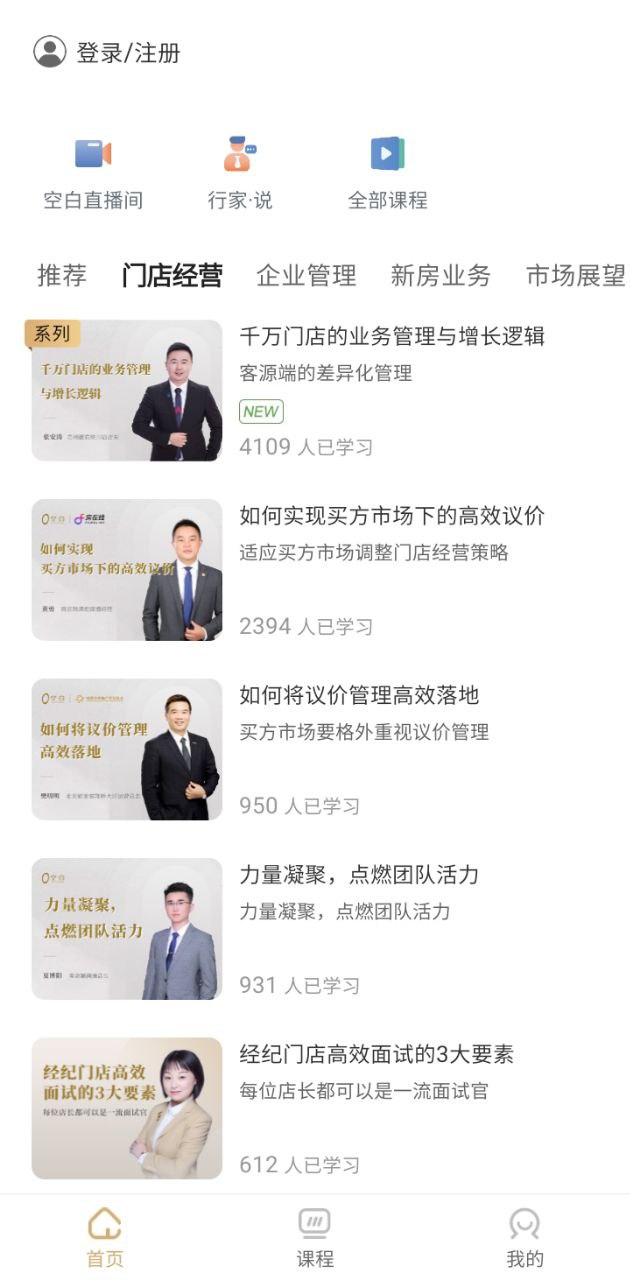The height and width of the screenshot is (1280, 630).
Task: Open course 千万门店的业务管理与增长逻辑
Action: pyautogui.click(x=391, y=336)
